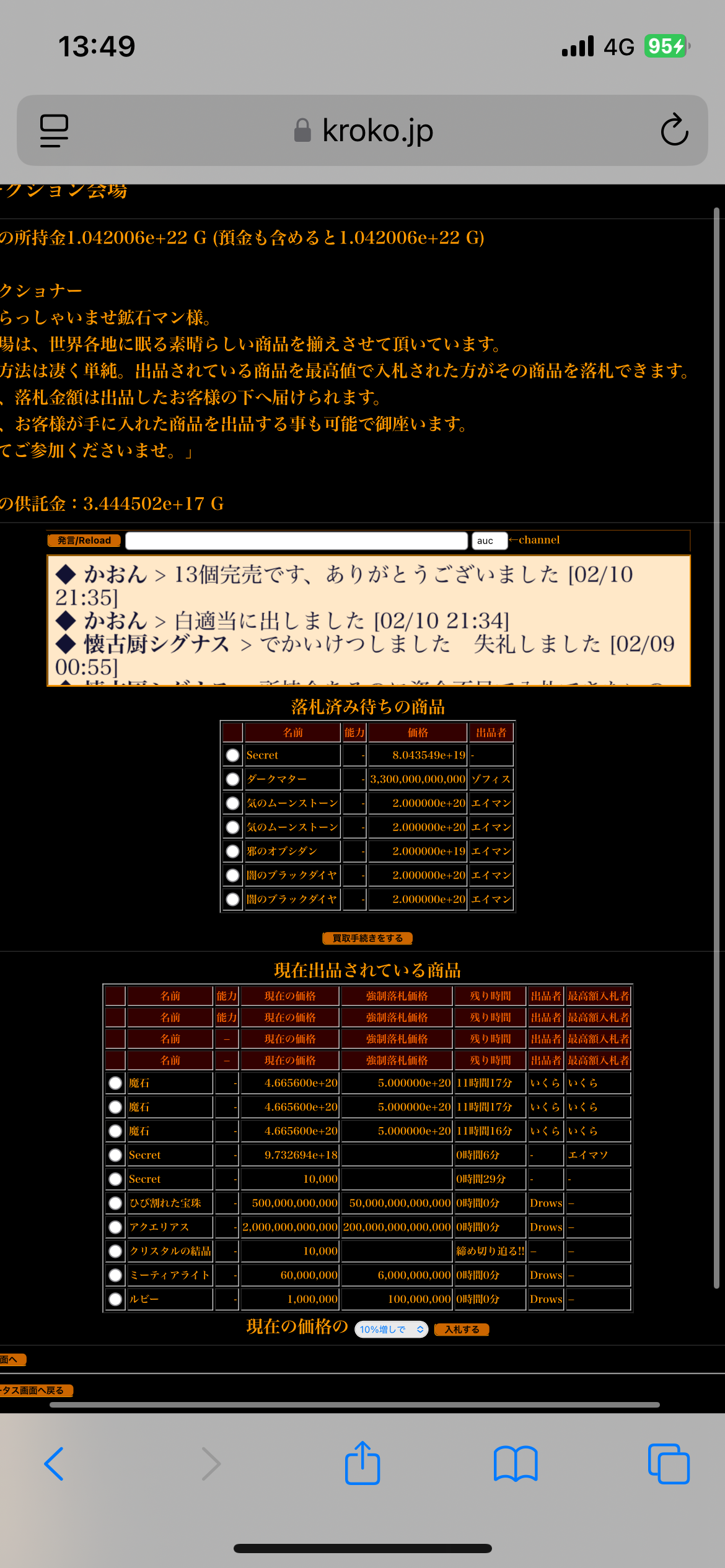Select the 邪のオブシダン radio button
The width and height of the screenshot is (725, 1568).
233,852
